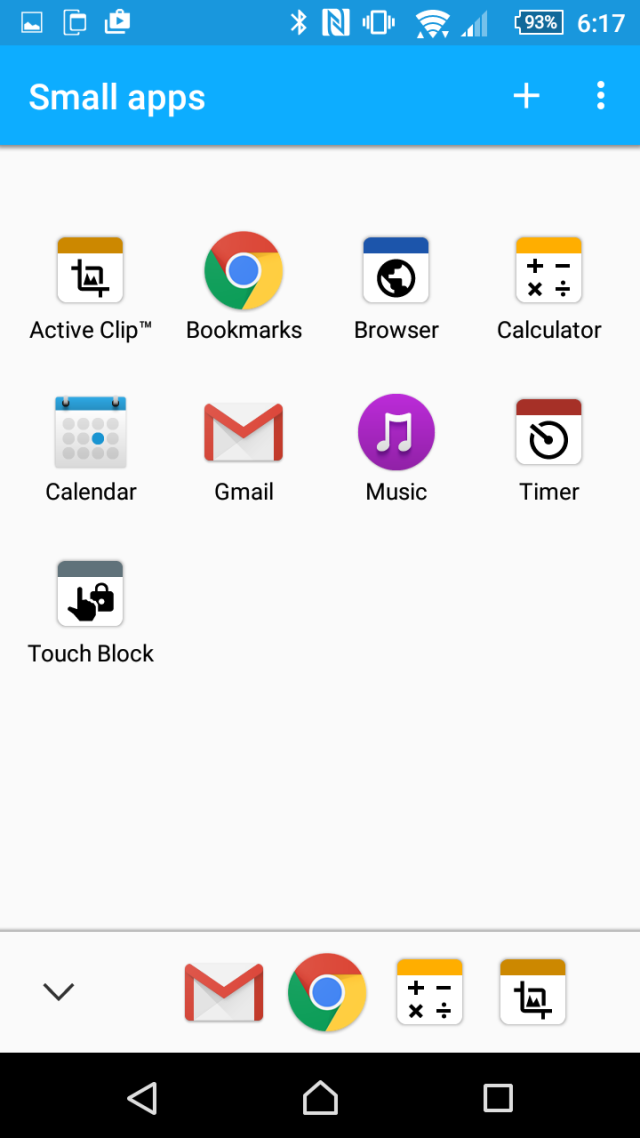
Task: Tap the Gmail shortcut in the tray
Action: coord(224,992)
